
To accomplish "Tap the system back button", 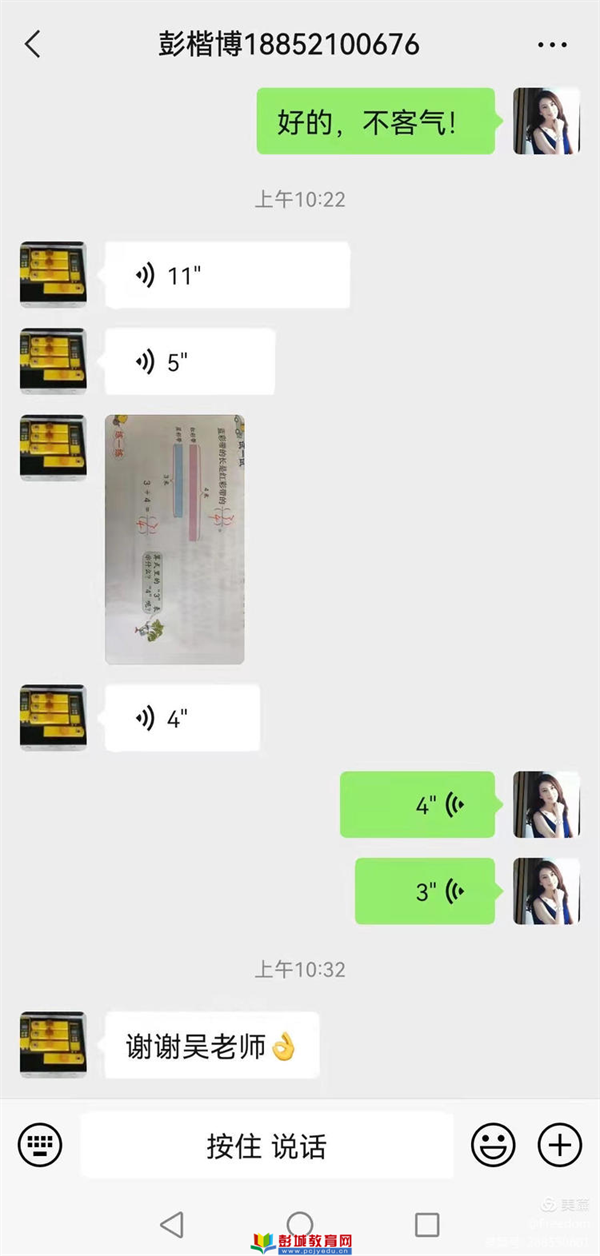I will coord(172,1224).
